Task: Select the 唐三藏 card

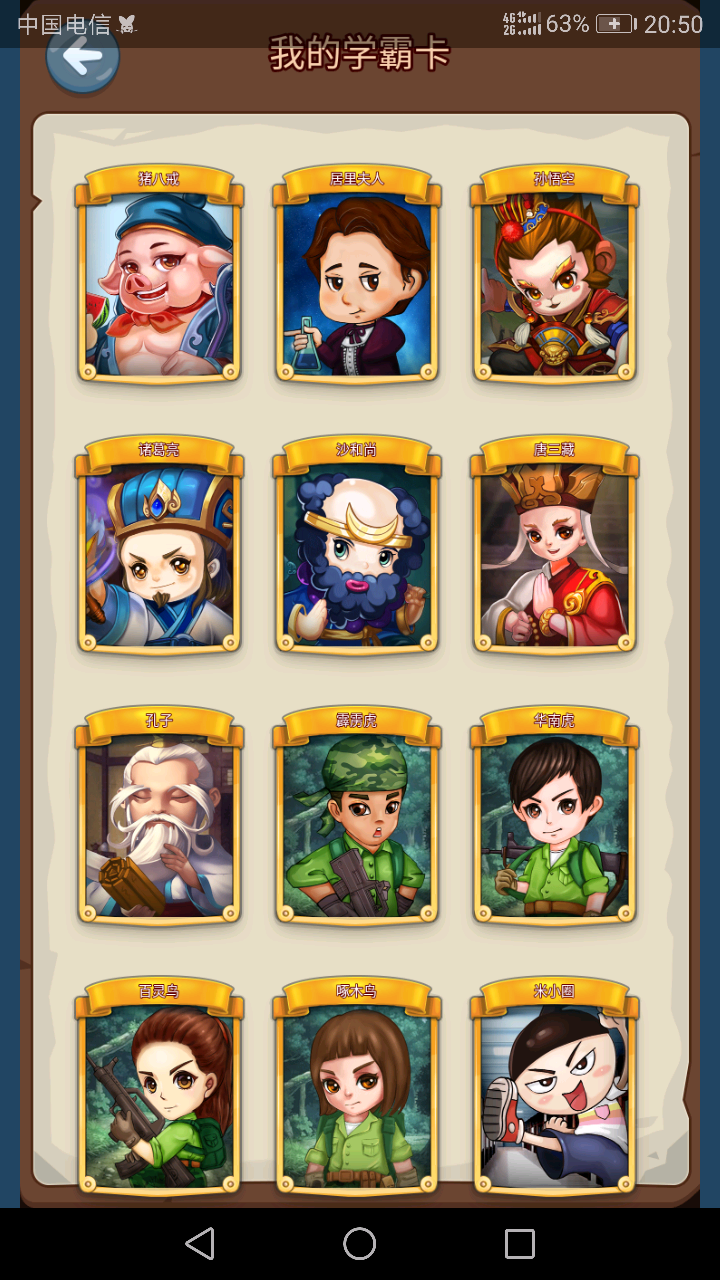Action: (x=555, y=550)
